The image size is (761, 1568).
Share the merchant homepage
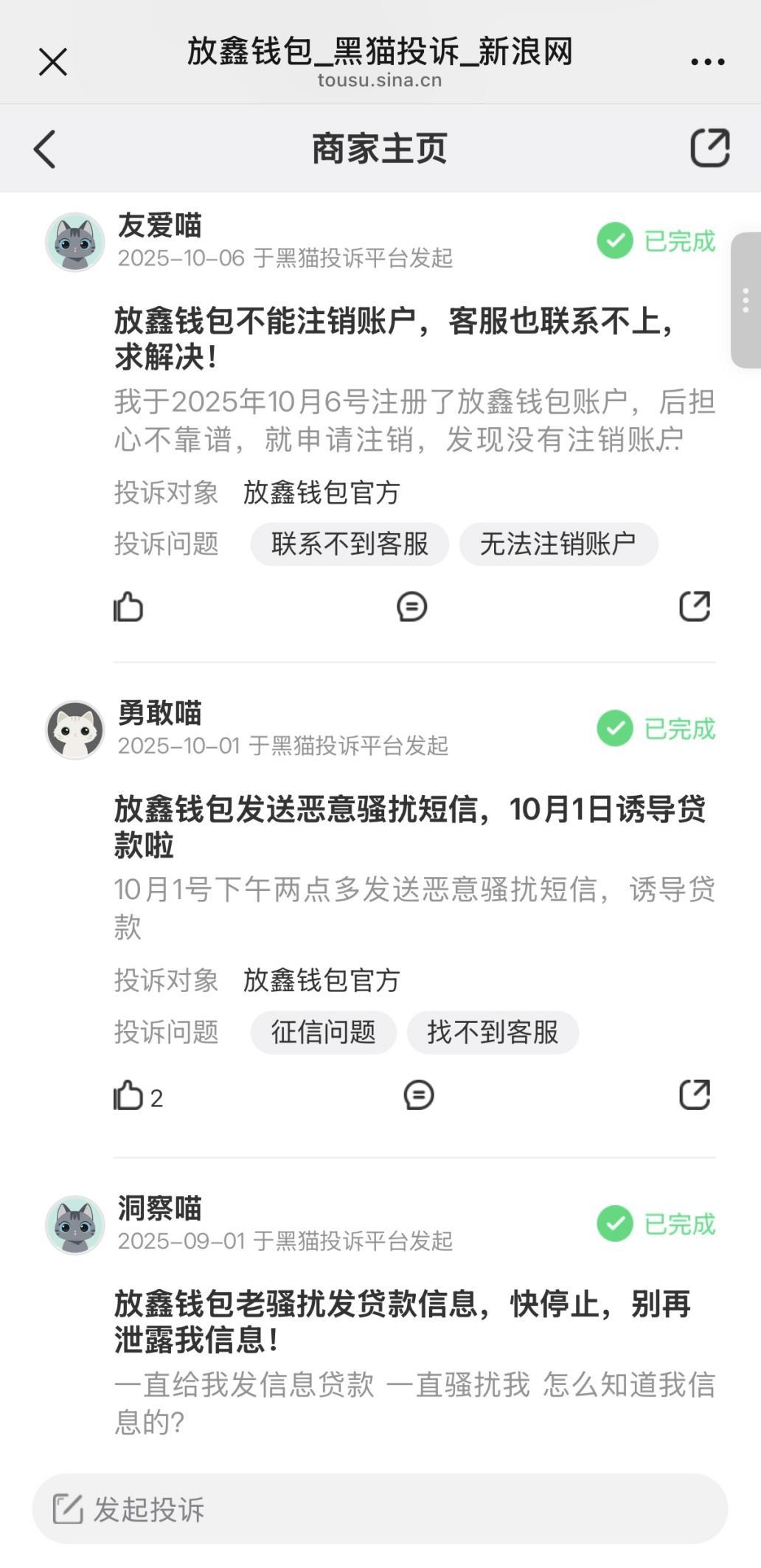click(x=709, y=148)
